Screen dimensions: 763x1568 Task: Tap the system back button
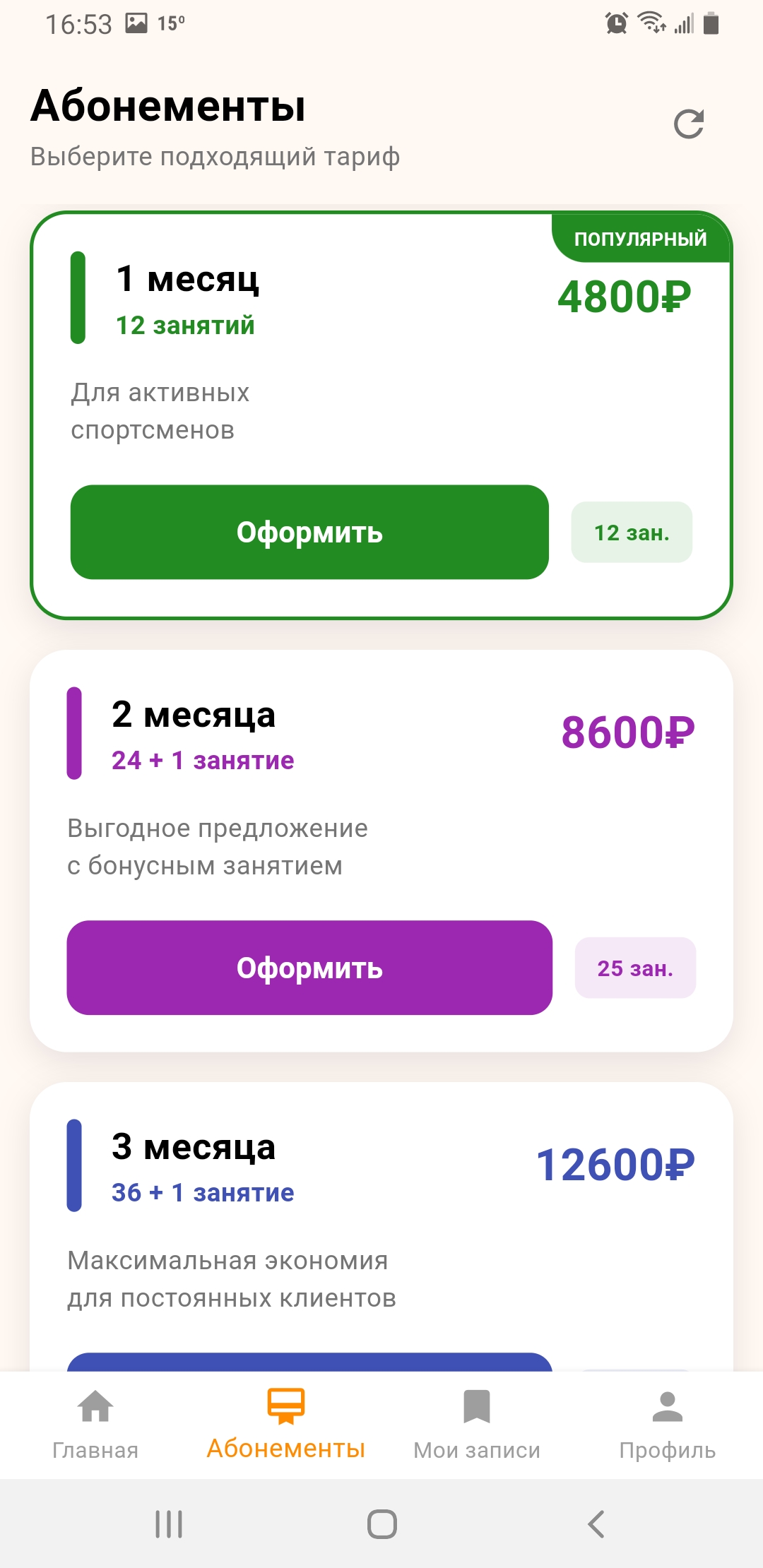[x=596, y=1524]
